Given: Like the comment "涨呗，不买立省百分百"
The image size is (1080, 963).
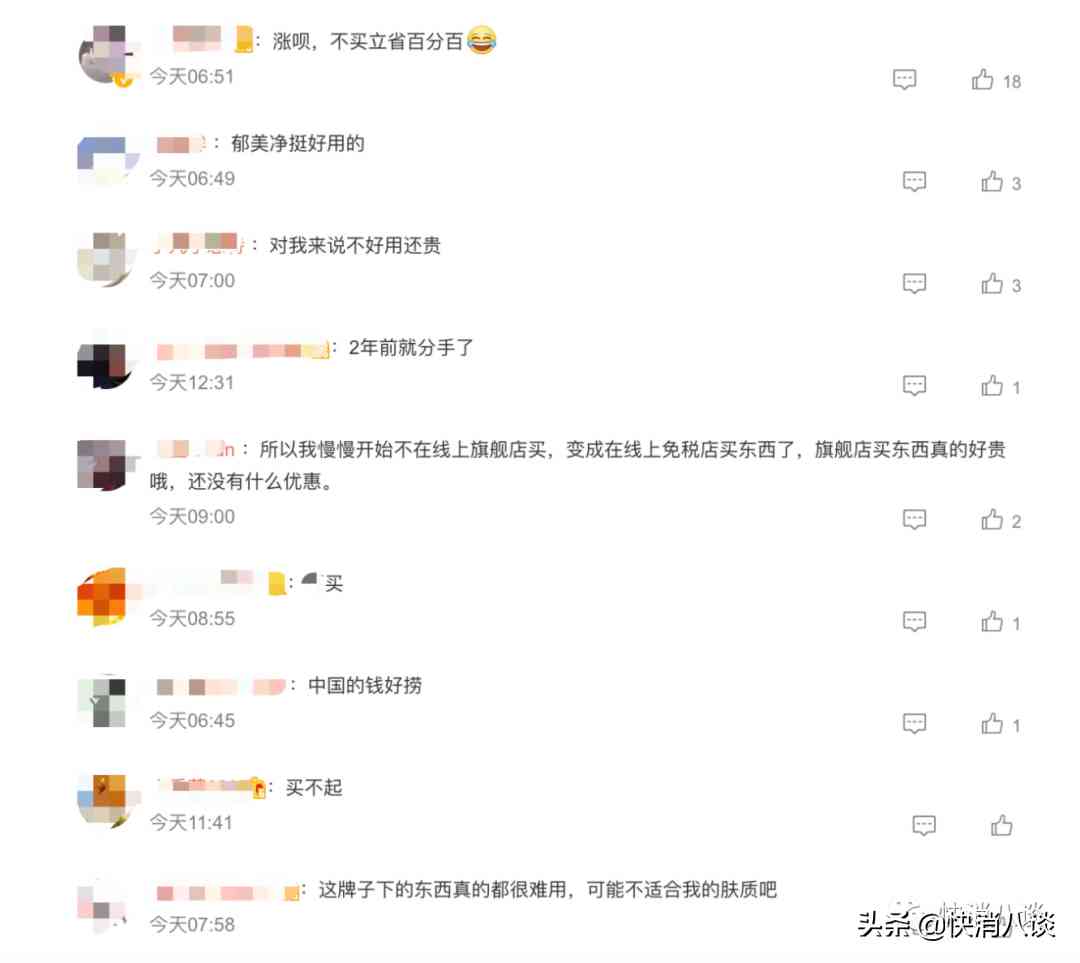Looking at the screenshot, I should pyautogui.click(x=982, y=80).
